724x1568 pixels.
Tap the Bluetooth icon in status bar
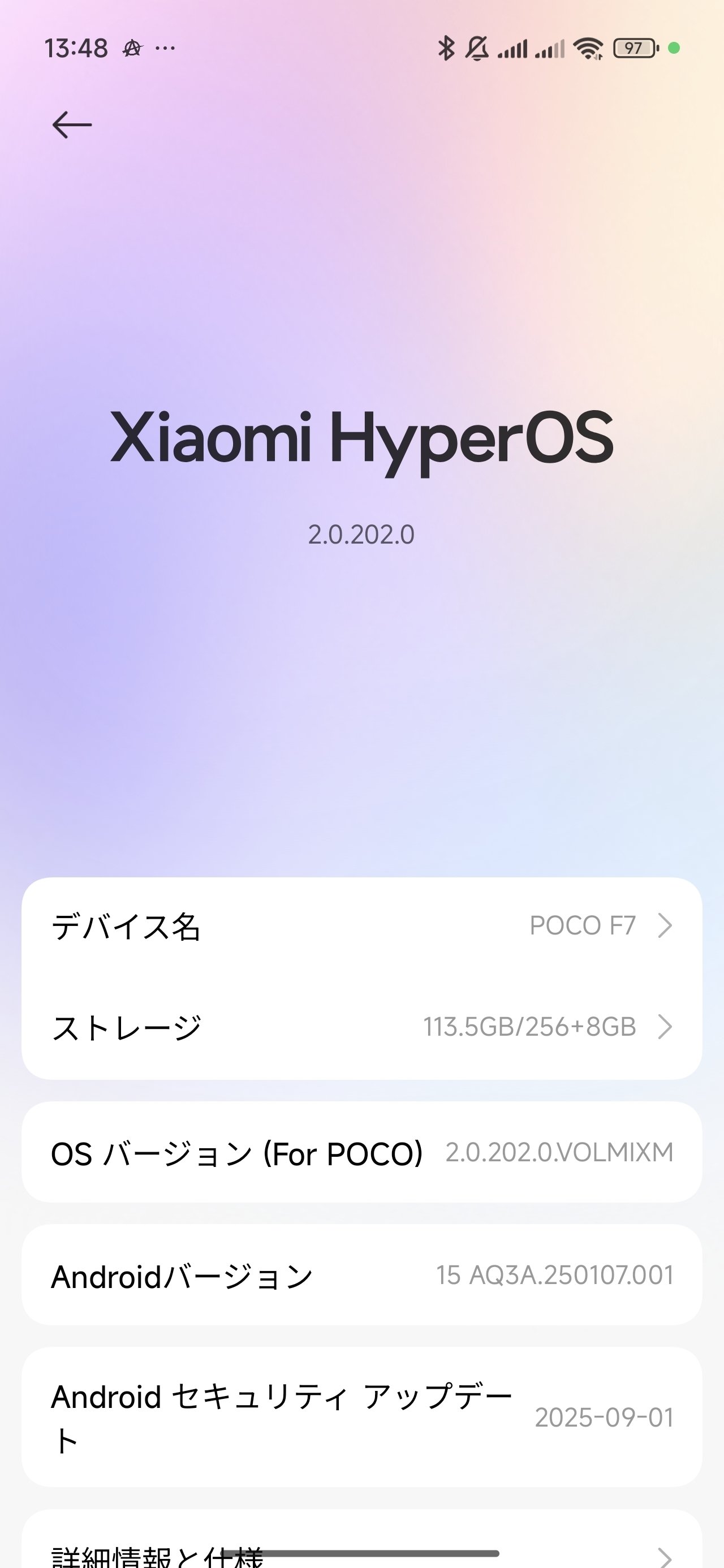click(447, 48)
